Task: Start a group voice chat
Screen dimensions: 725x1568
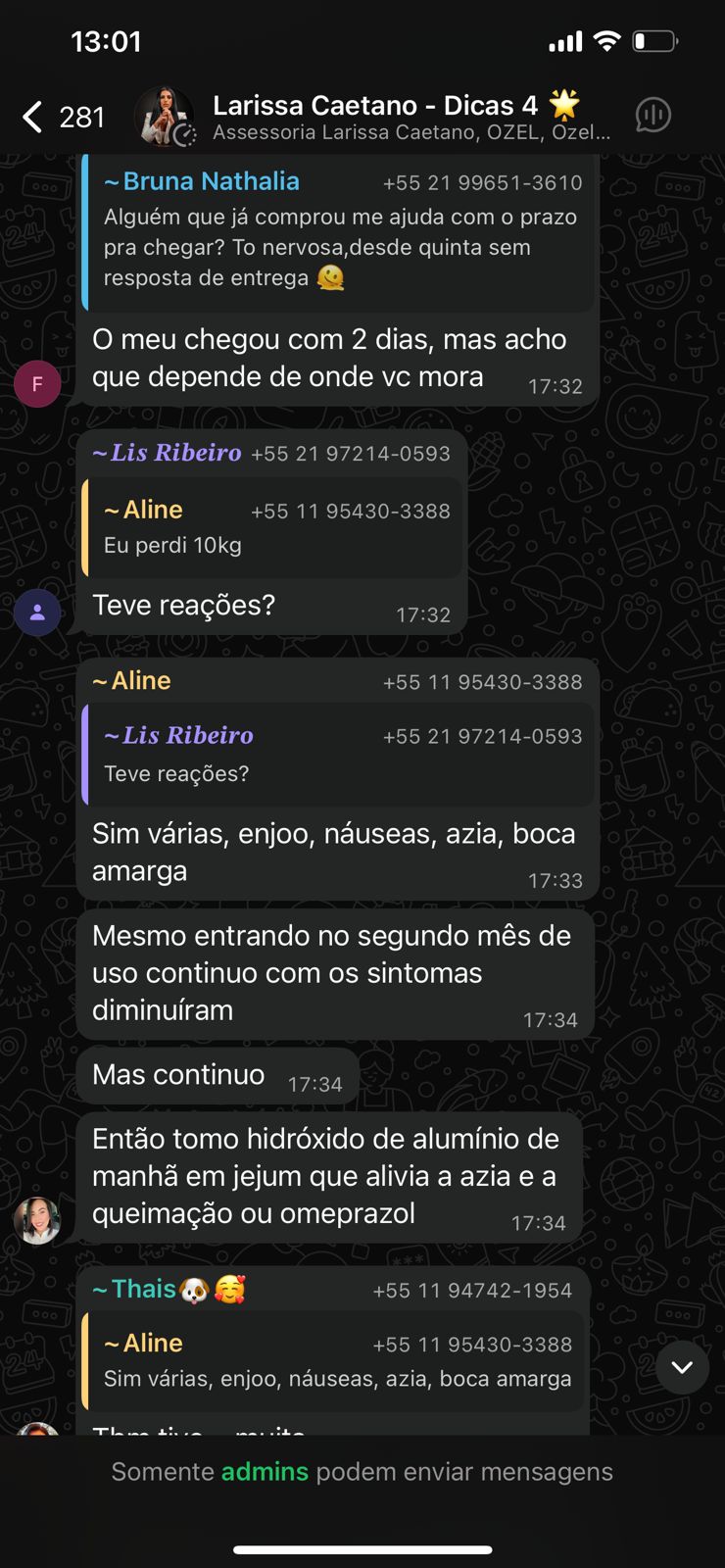Action: 652,116
